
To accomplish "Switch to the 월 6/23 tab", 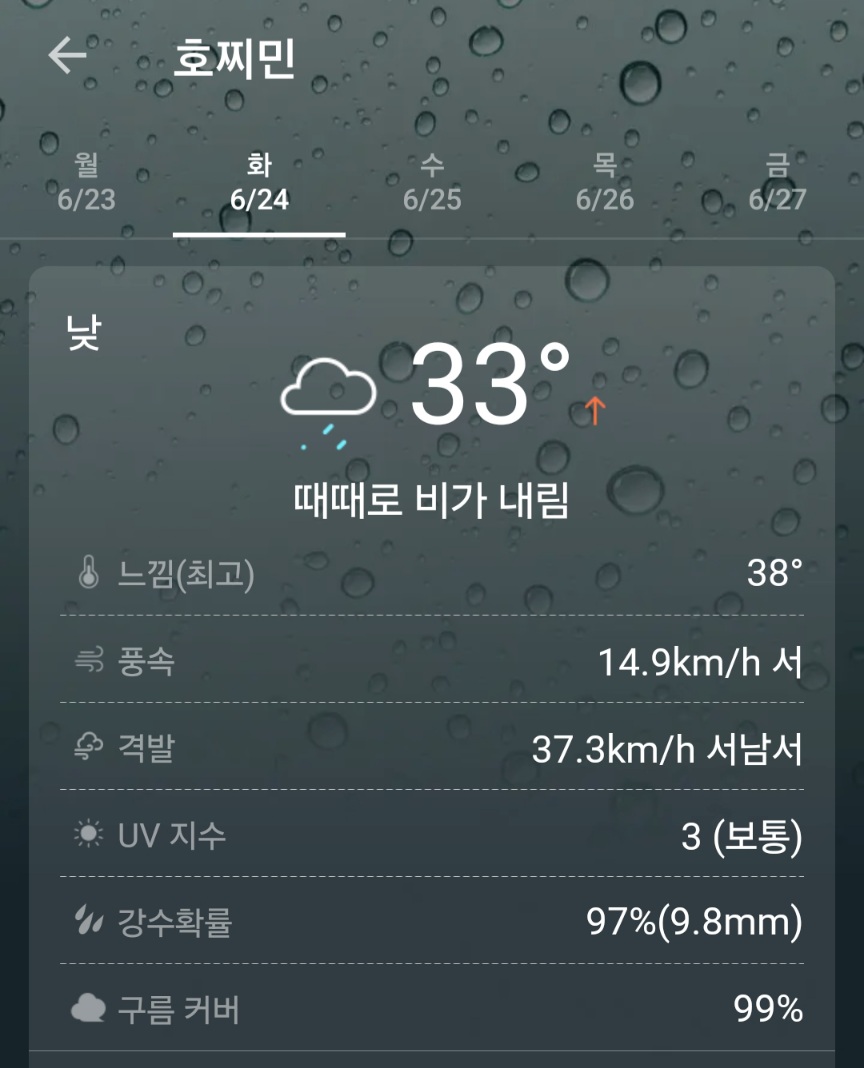I will (x=86, y=183).
